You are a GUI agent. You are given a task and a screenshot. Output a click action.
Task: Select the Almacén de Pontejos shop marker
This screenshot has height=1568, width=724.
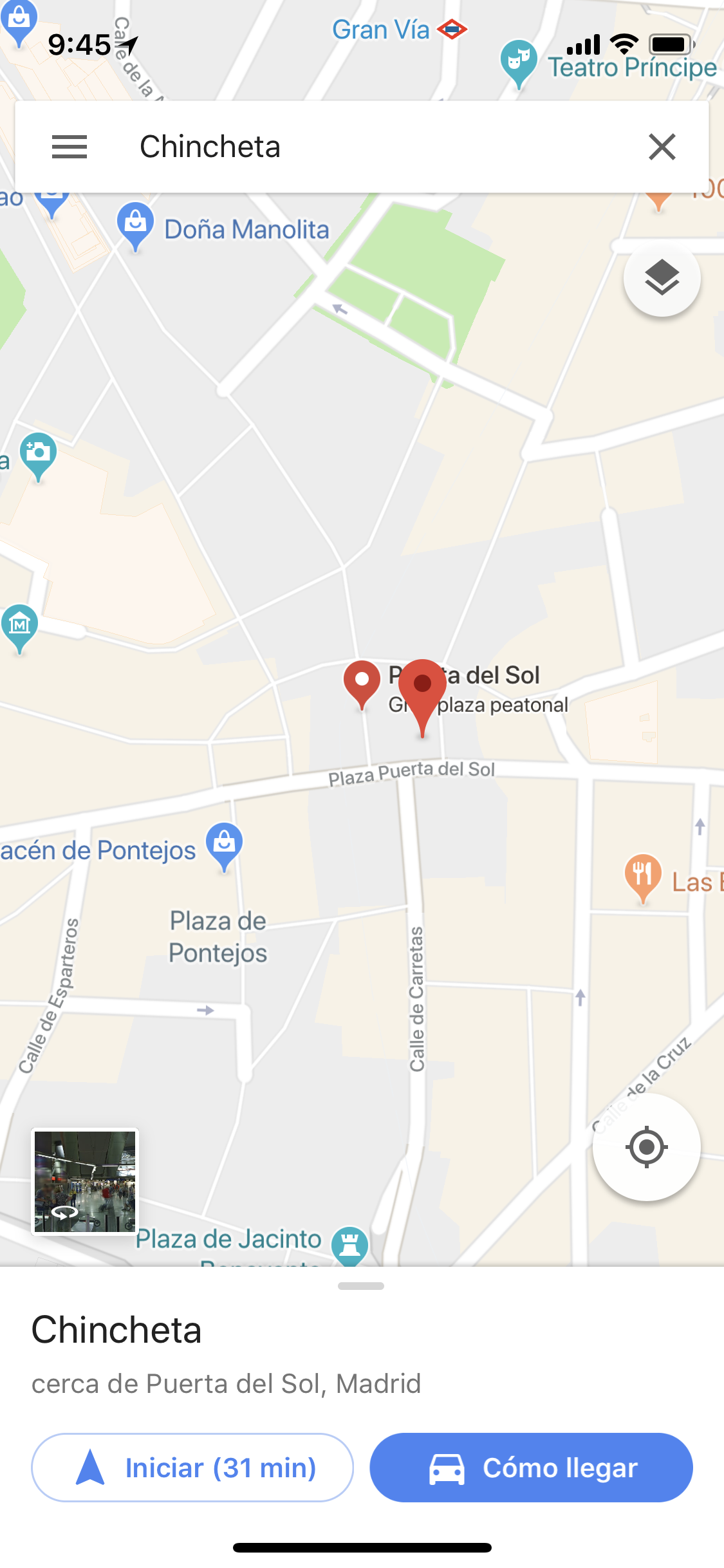click(224, 846)
